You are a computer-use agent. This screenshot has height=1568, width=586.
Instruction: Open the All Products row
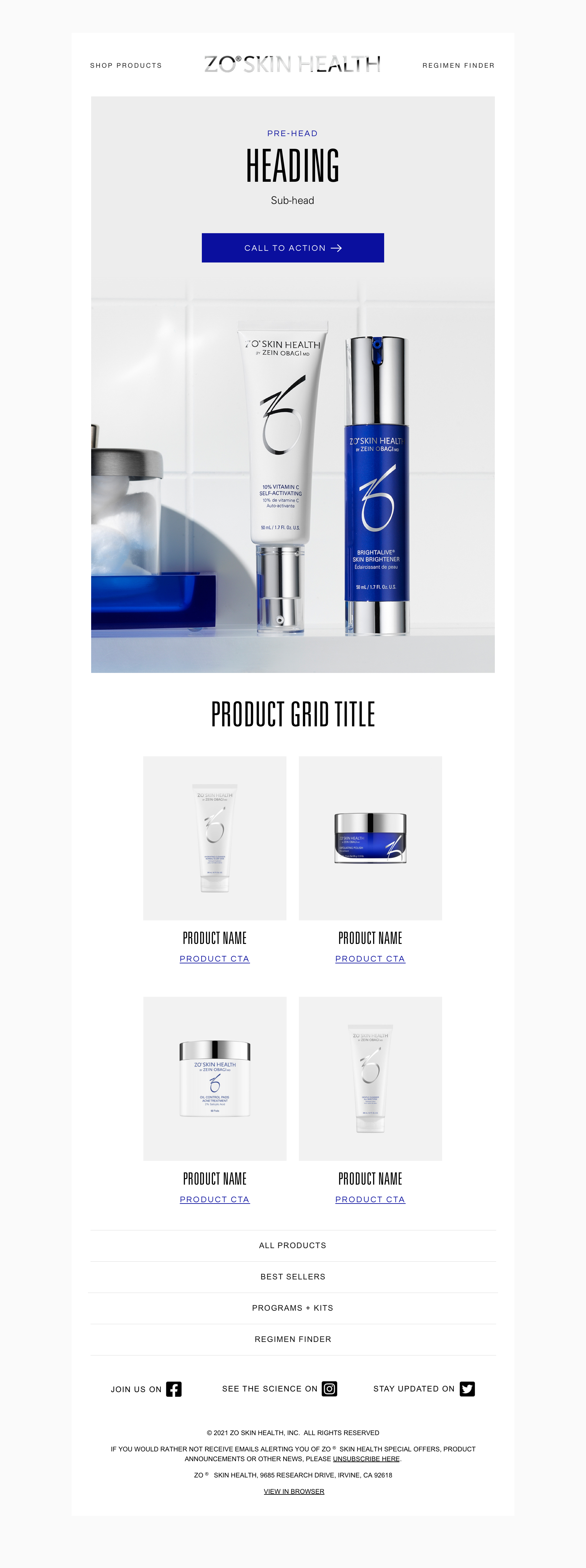(x=293, y=1246)
